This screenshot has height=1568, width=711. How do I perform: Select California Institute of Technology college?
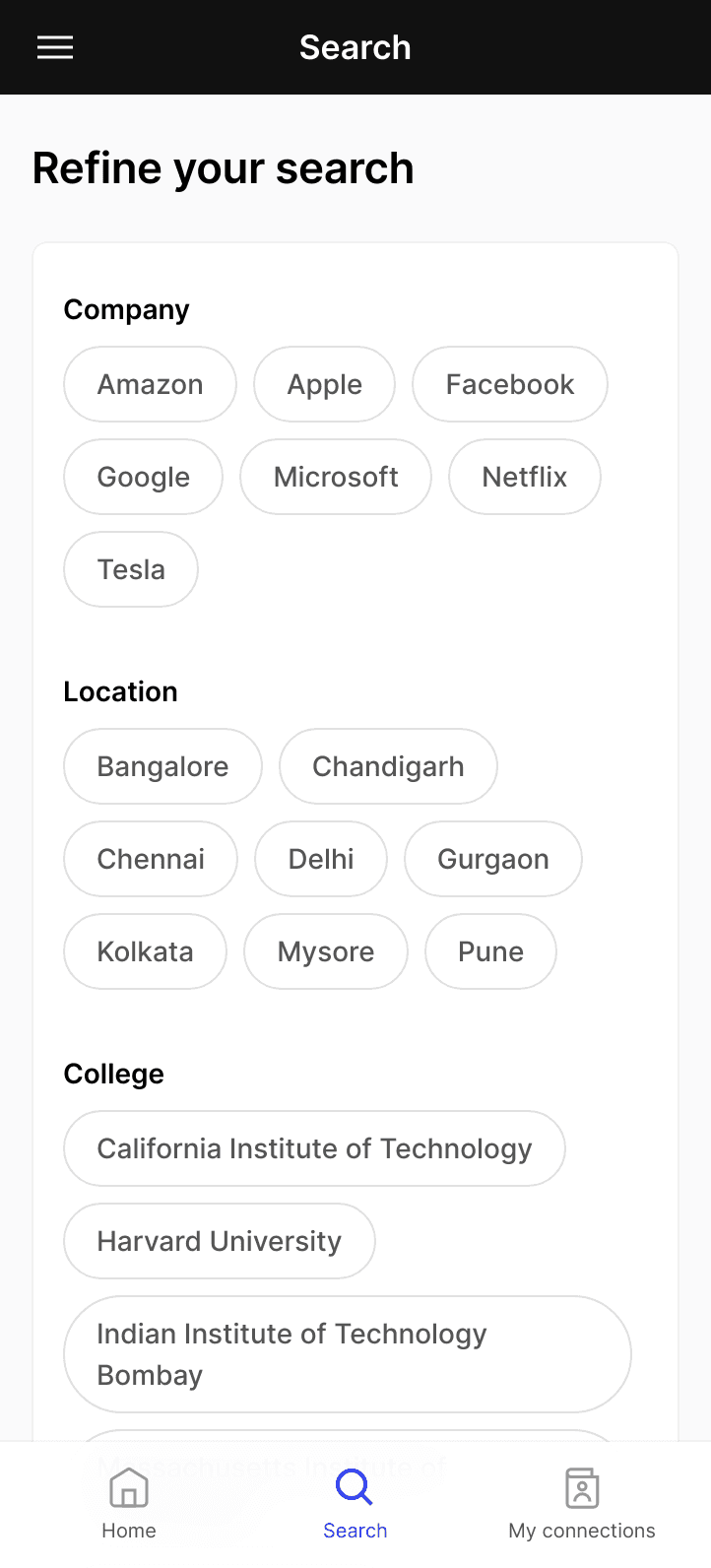(314, 1148)
